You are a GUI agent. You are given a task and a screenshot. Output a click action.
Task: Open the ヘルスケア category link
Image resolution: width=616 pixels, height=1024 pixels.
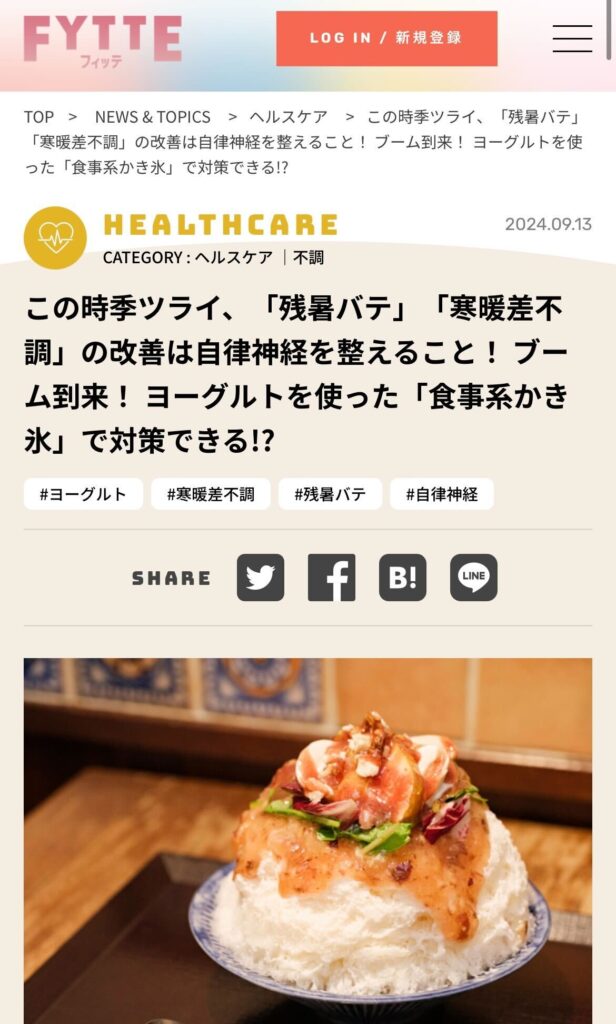(x=233, y=257)
